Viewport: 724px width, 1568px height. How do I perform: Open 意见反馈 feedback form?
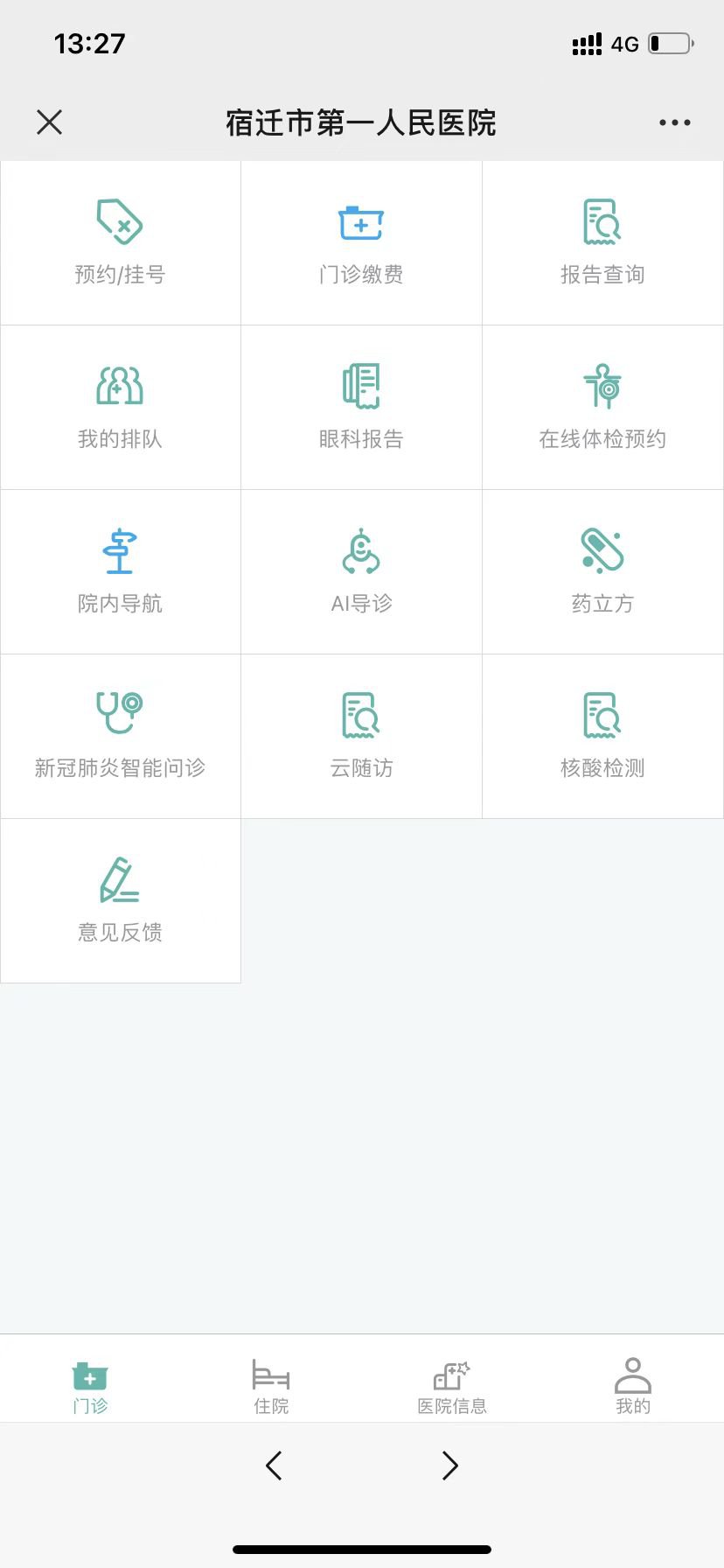tap(120, 900)
